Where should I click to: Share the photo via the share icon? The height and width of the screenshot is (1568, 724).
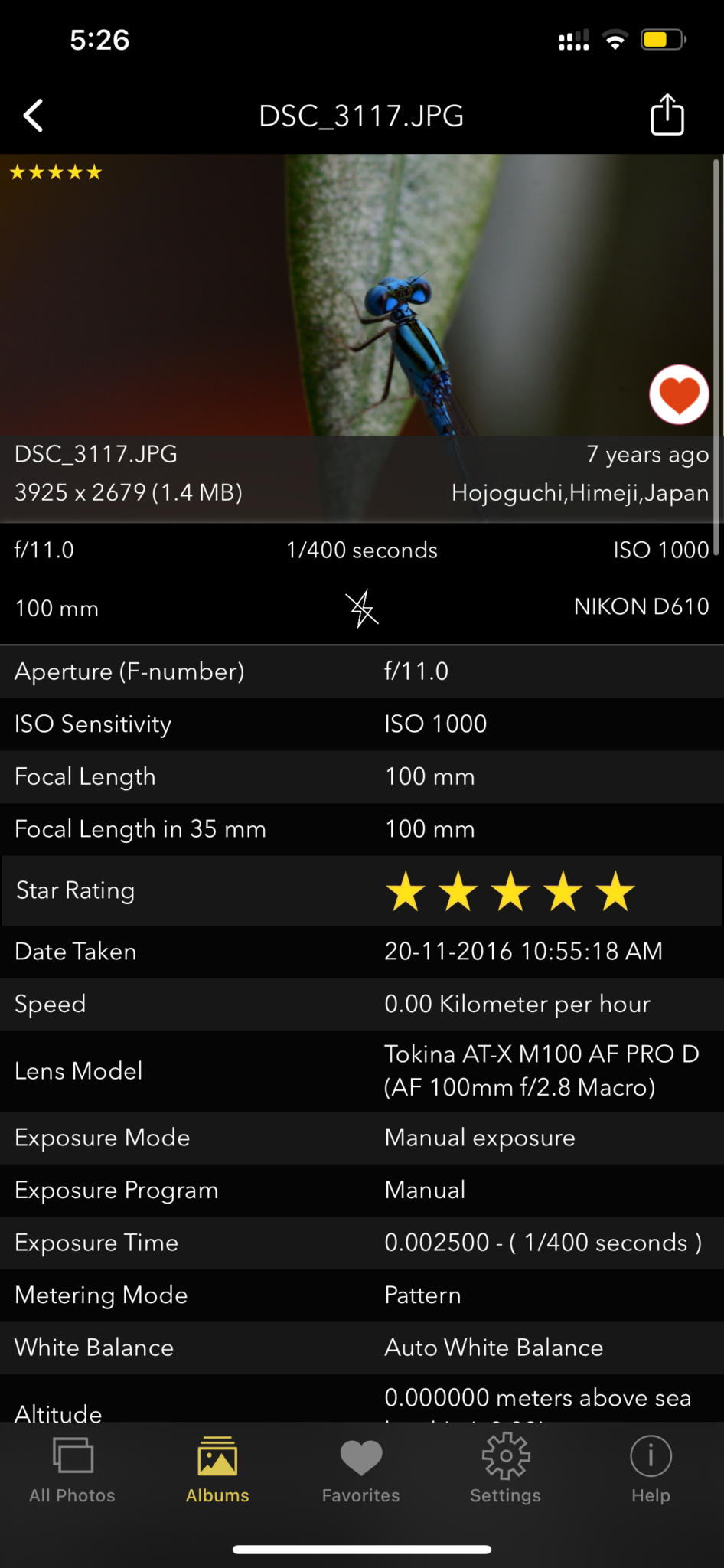(665, 115)
